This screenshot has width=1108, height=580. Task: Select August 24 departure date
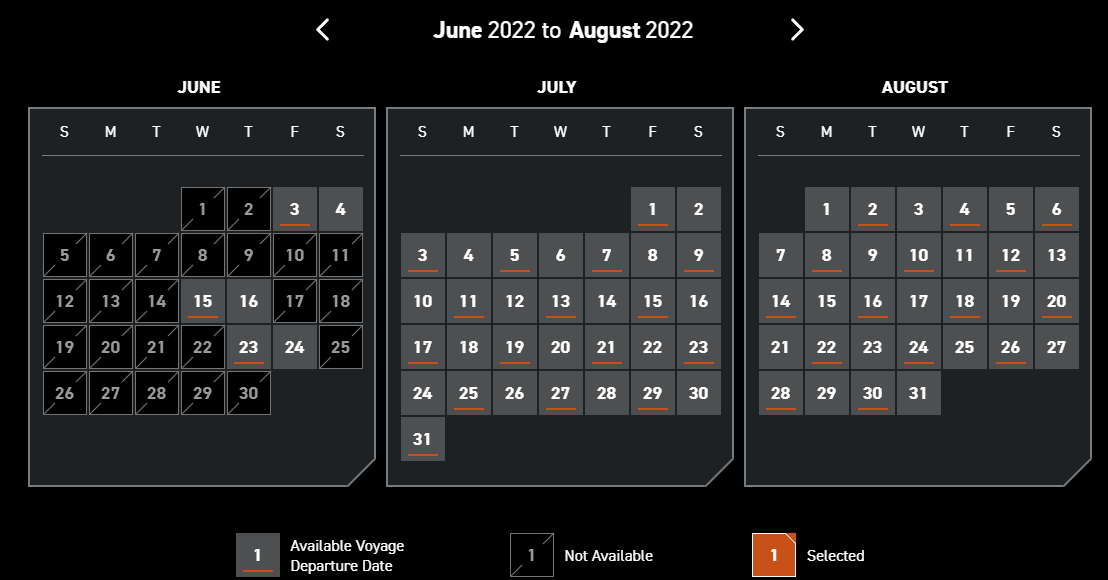919,347
